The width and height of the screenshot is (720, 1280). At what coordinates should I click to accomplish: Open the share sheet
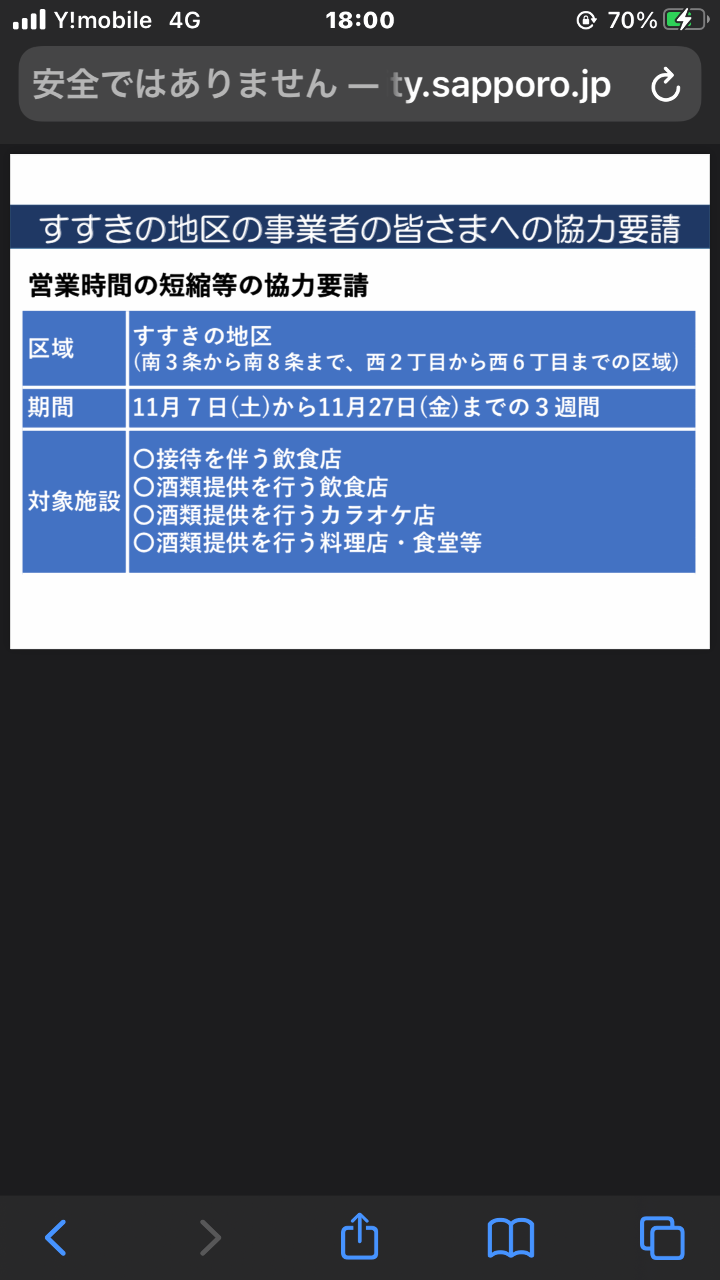click(x=360, y=1237)
